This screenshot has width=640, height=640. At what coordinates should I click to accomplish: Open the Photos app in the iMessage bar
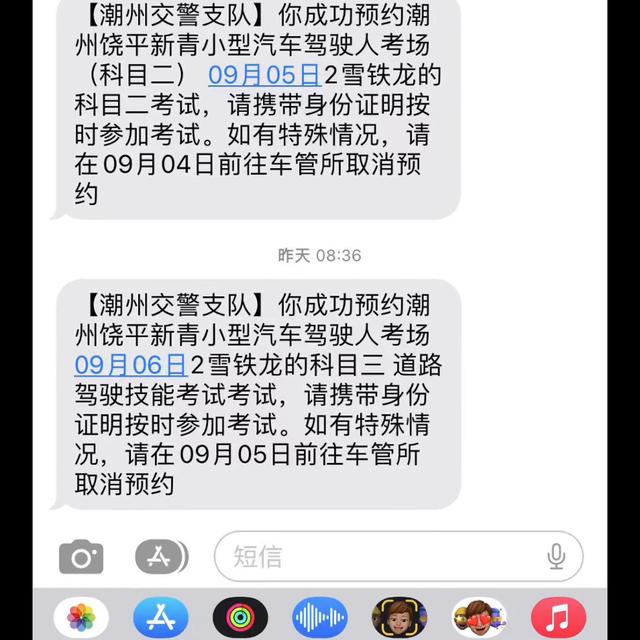[81, 617]
